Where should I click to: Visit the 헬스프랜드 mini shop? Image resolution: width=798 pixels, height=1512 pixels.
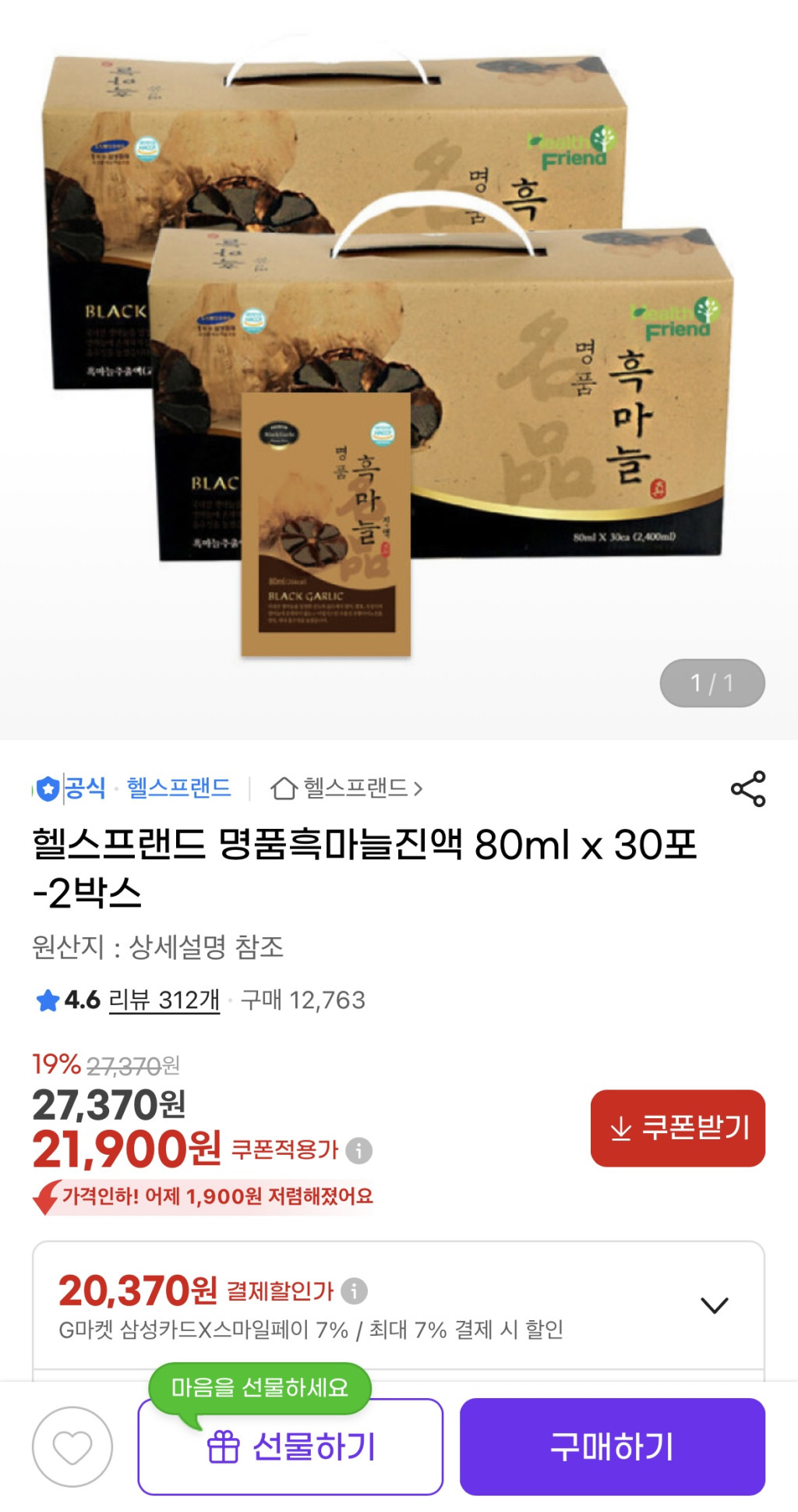(347, 788)
